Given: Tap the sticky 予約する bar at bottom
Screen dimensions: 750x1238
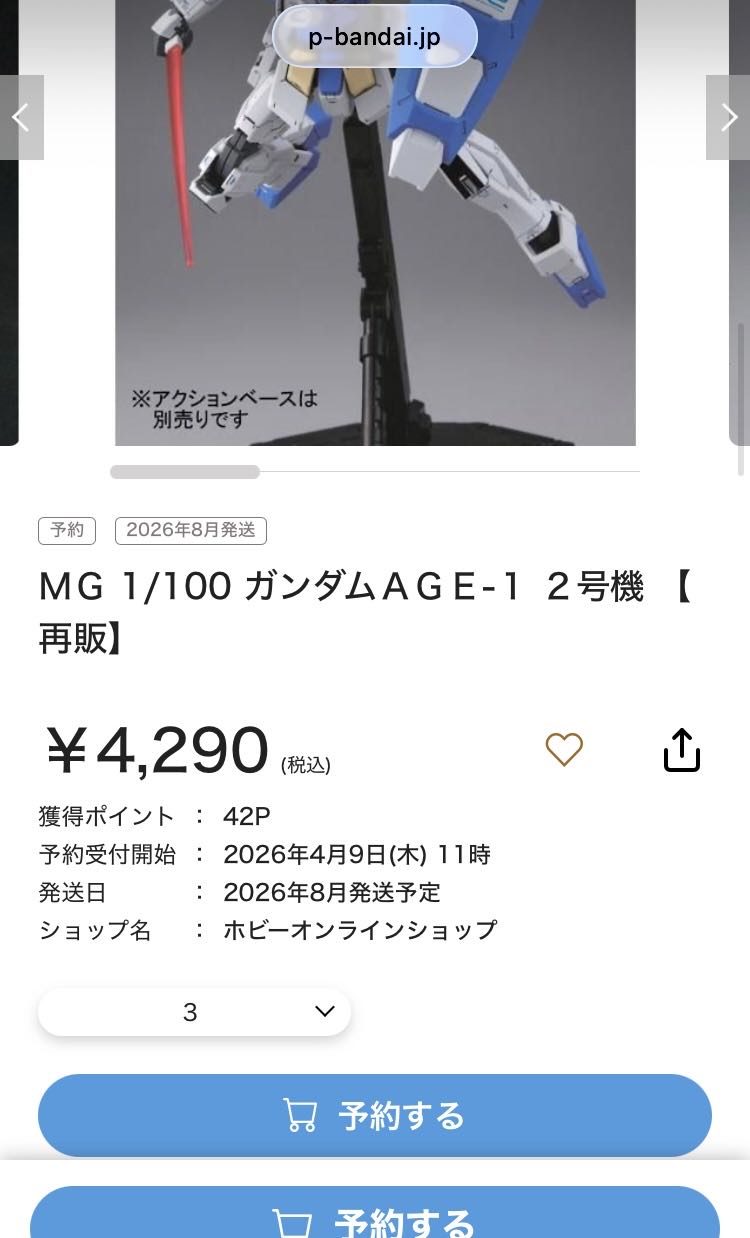Looking at the screenshot, I should coord(375,1217).
